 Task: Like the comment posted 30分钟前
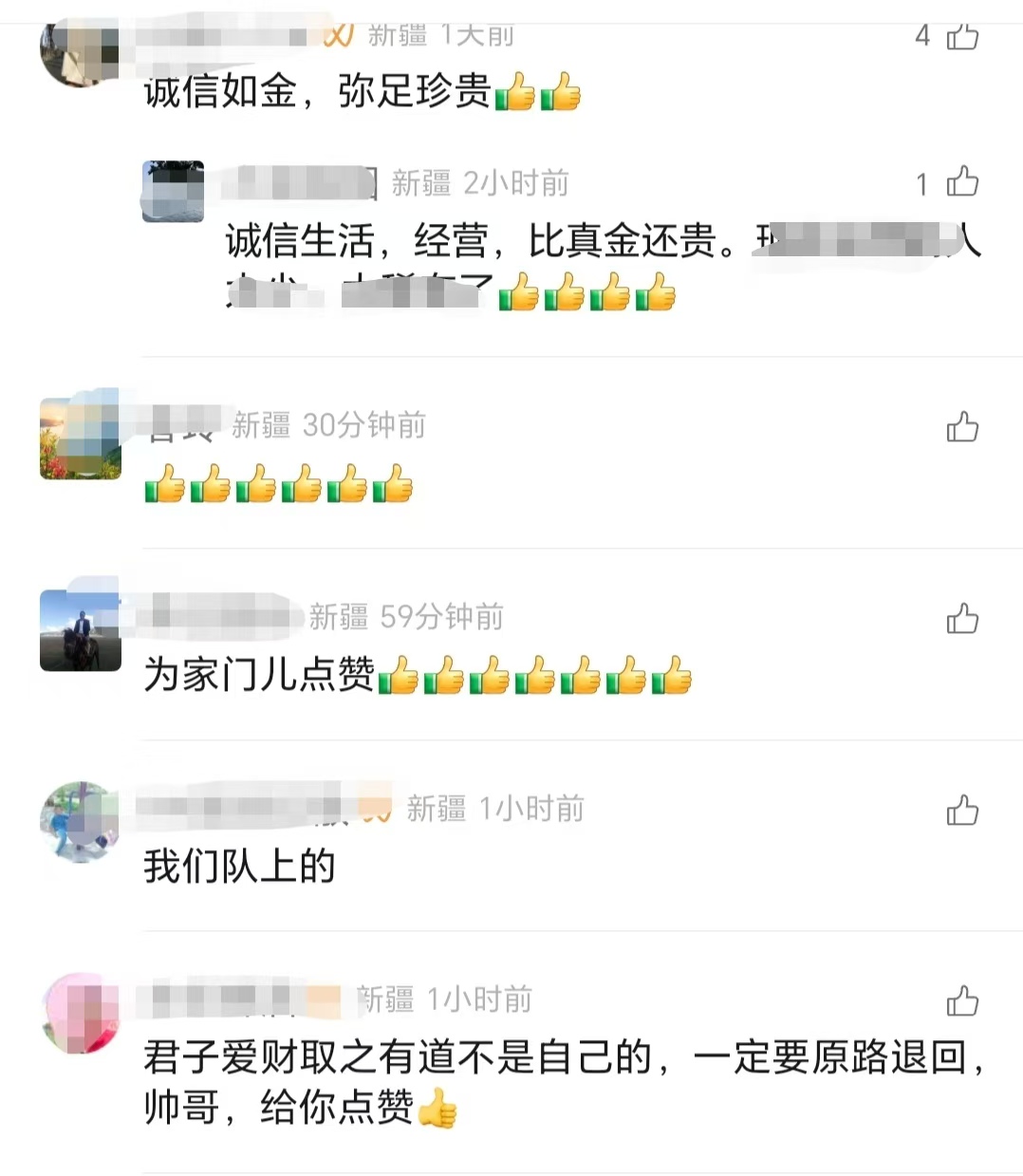962,427
